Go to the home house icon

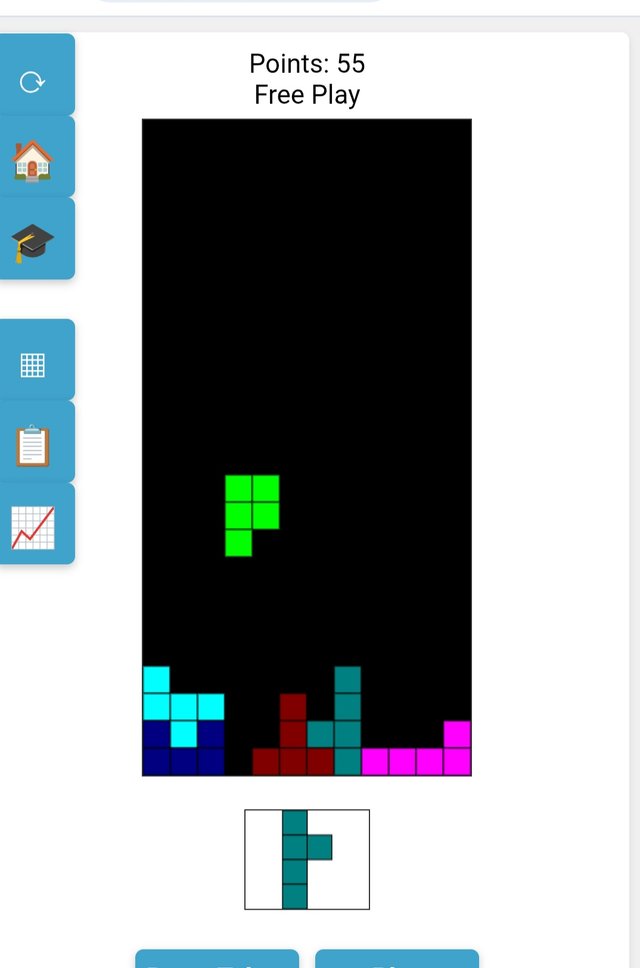pyautogui.click(x=33, y=160)
